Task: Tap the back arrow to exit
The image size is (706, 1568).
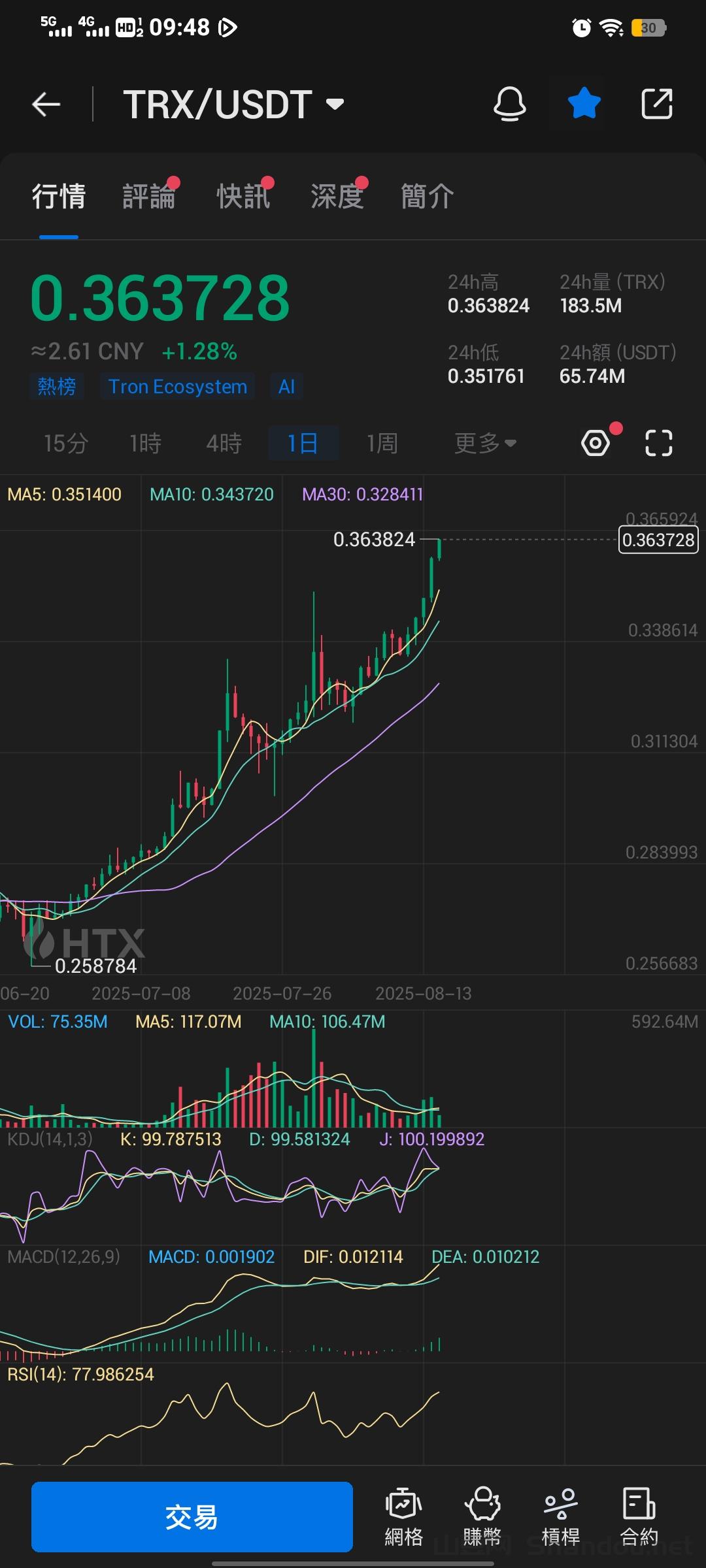Action: coord(44,103)
